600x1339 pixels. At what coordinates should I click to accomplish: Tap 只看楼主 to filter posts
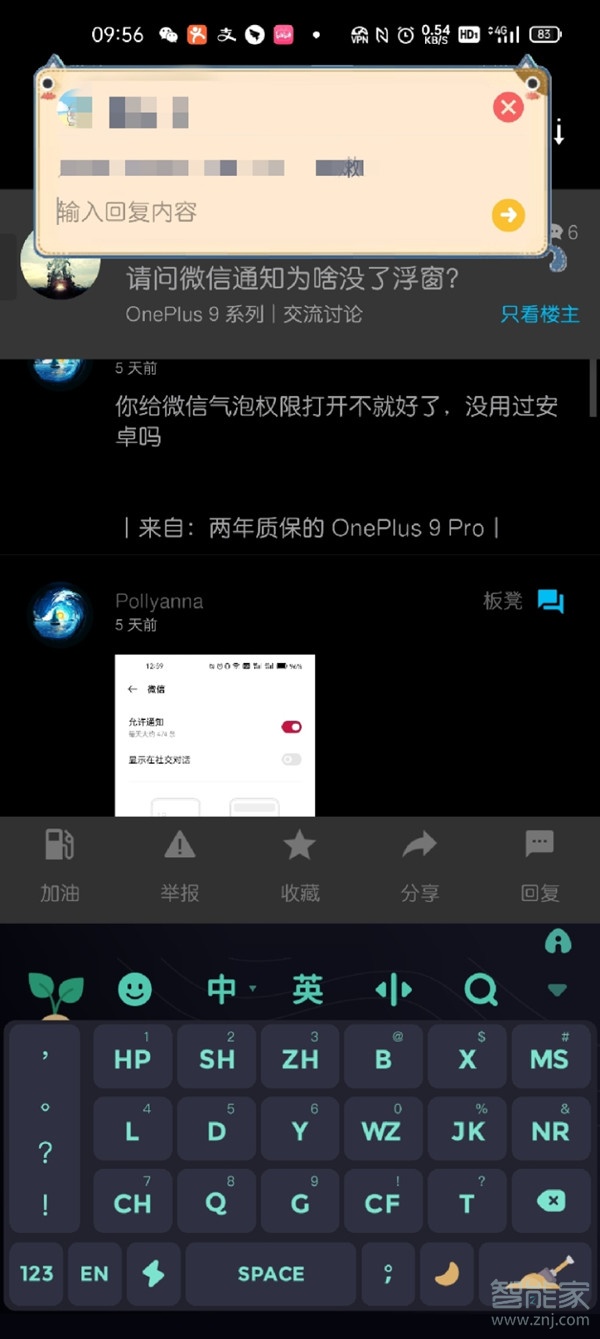[x=539, y=314]
